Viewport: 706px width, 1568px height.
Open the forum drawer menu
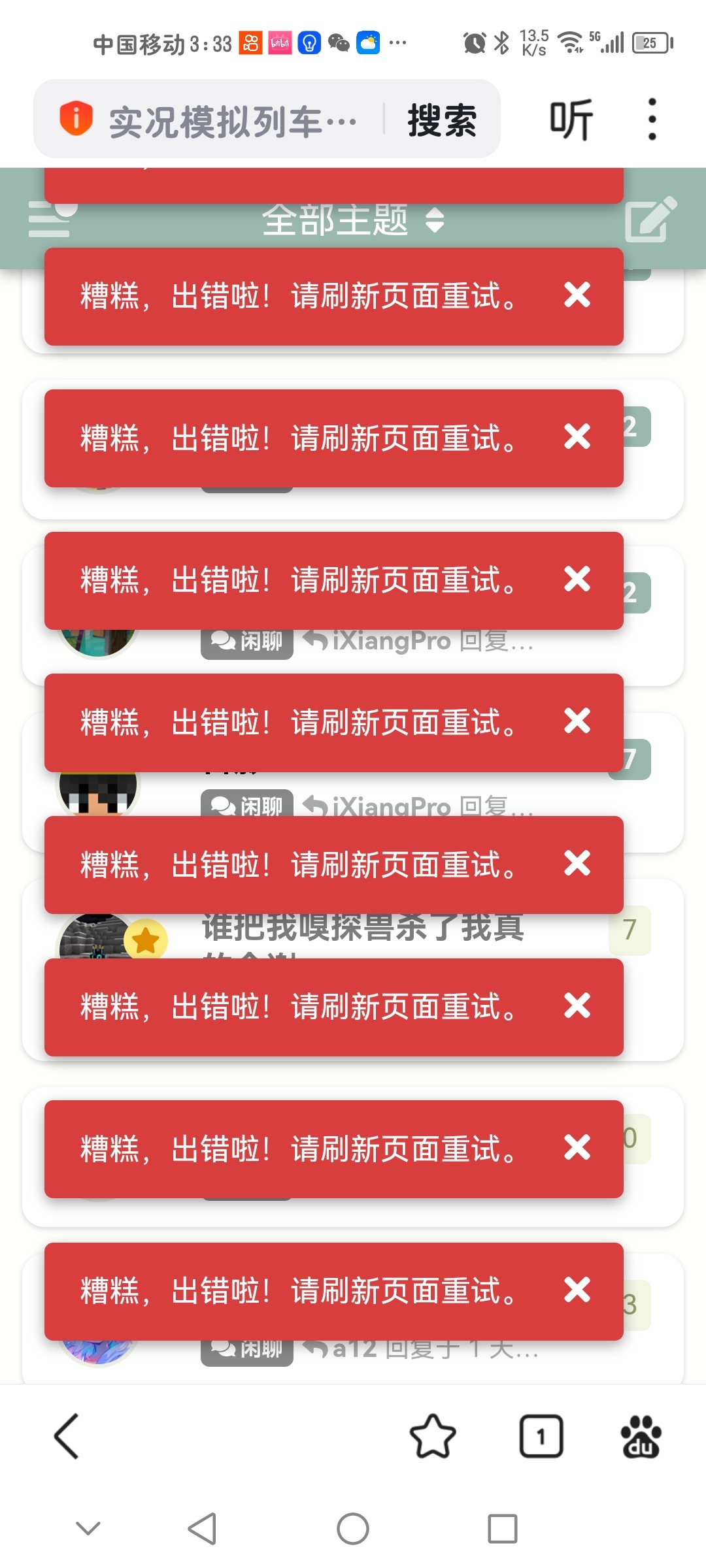(52, 219)
